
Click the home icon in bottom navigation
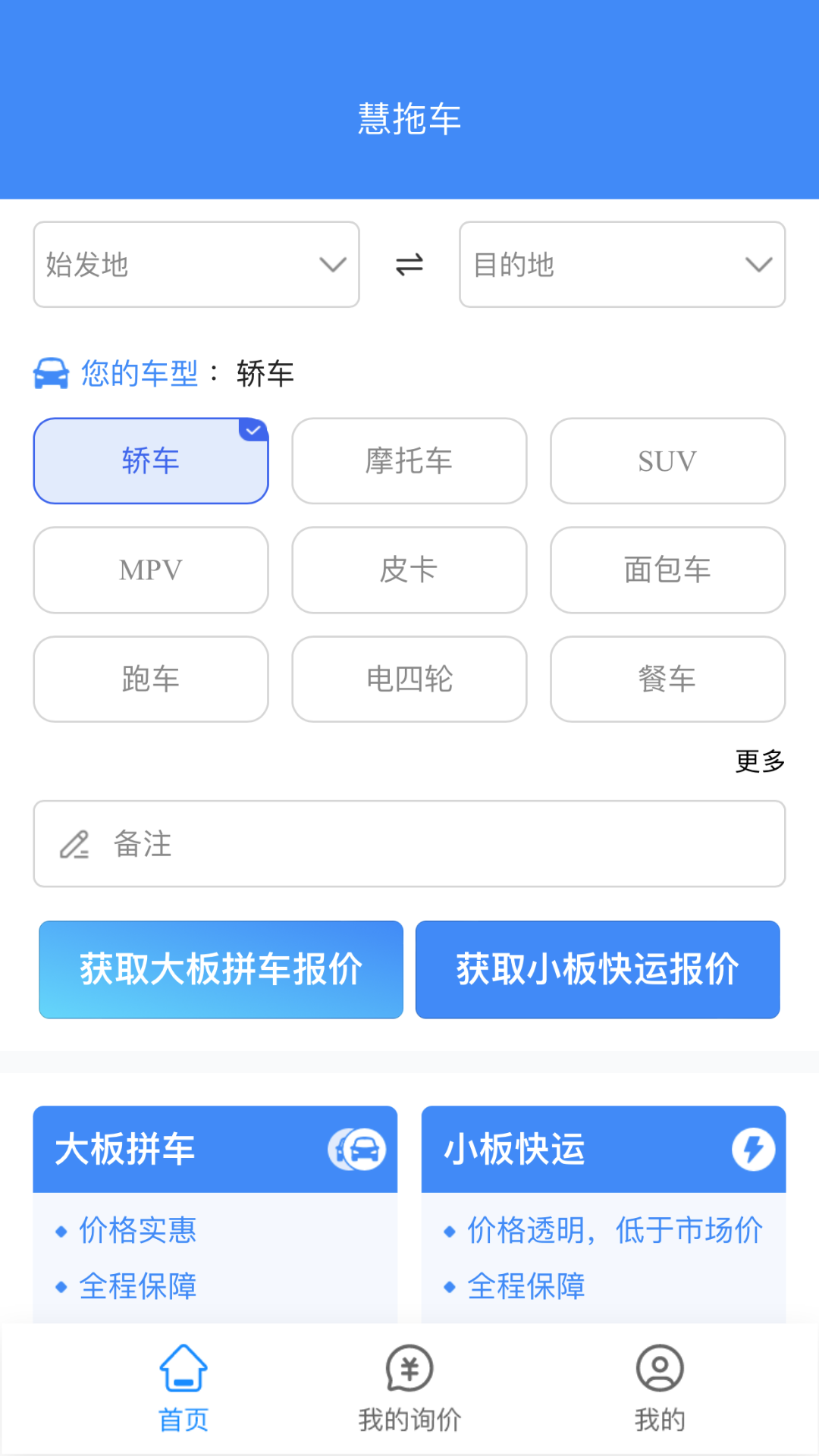point(183,1370)
